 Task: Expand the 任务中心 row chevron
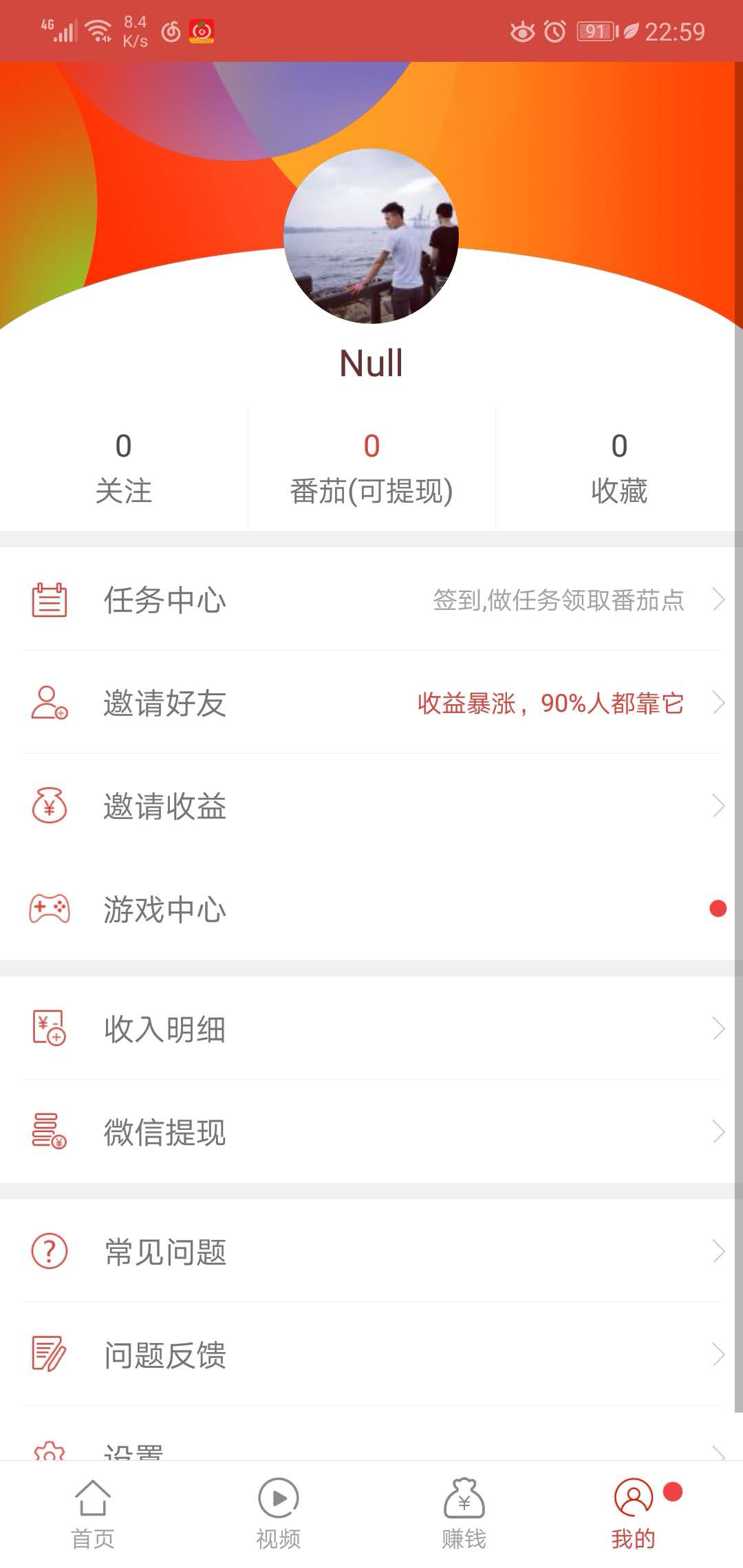(x=719, y=600)
